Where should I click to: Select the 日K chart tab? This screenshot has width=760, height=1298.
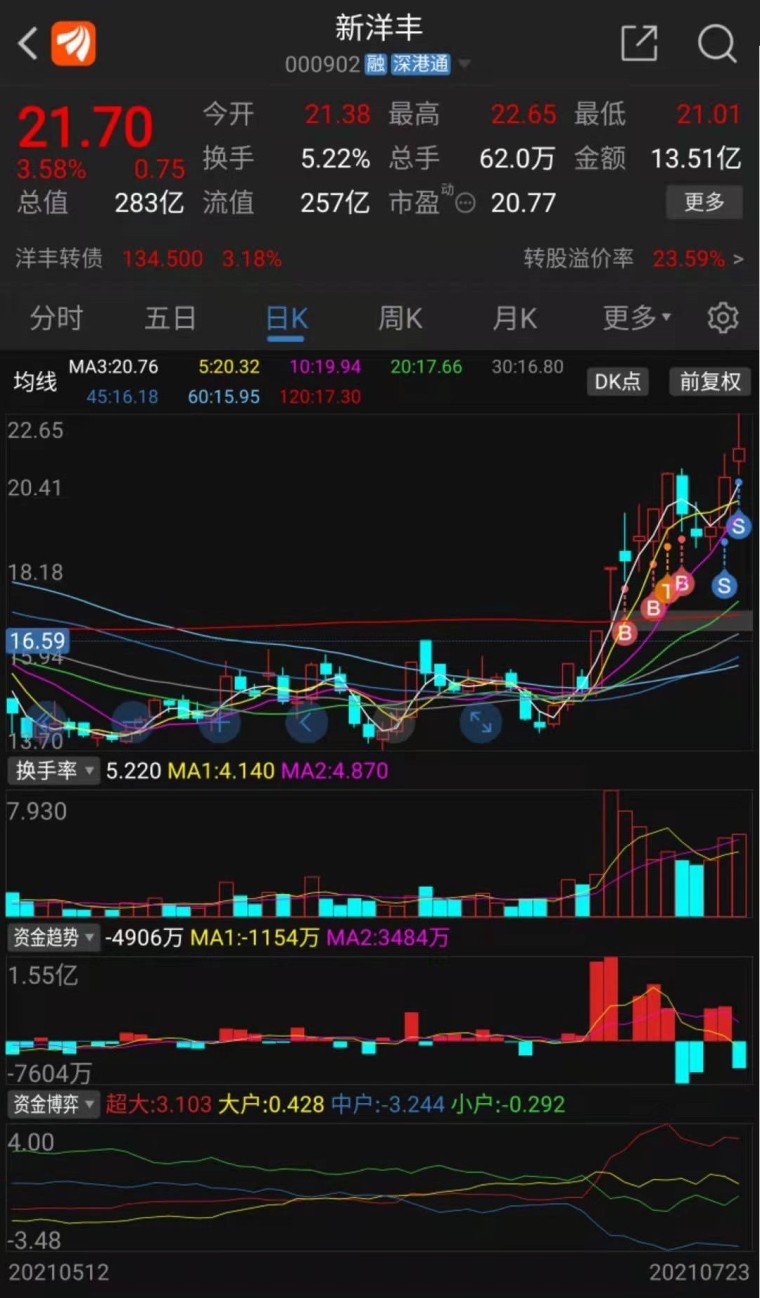(286, 319)
